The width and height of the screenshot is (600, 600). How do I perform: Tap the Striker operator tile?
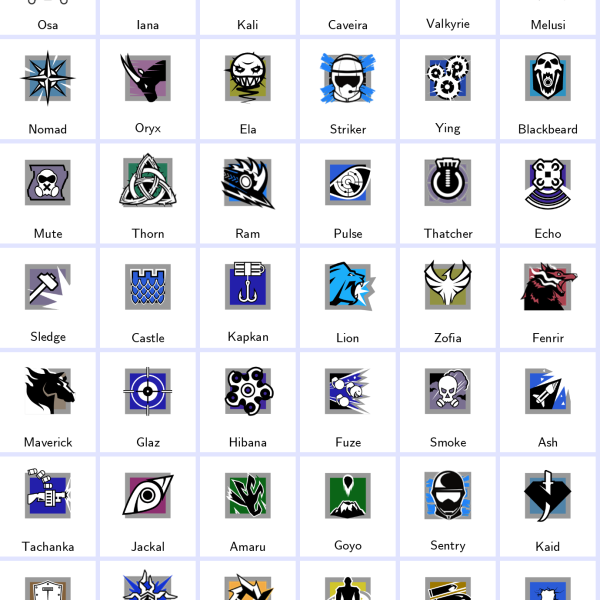coord(348,88)
